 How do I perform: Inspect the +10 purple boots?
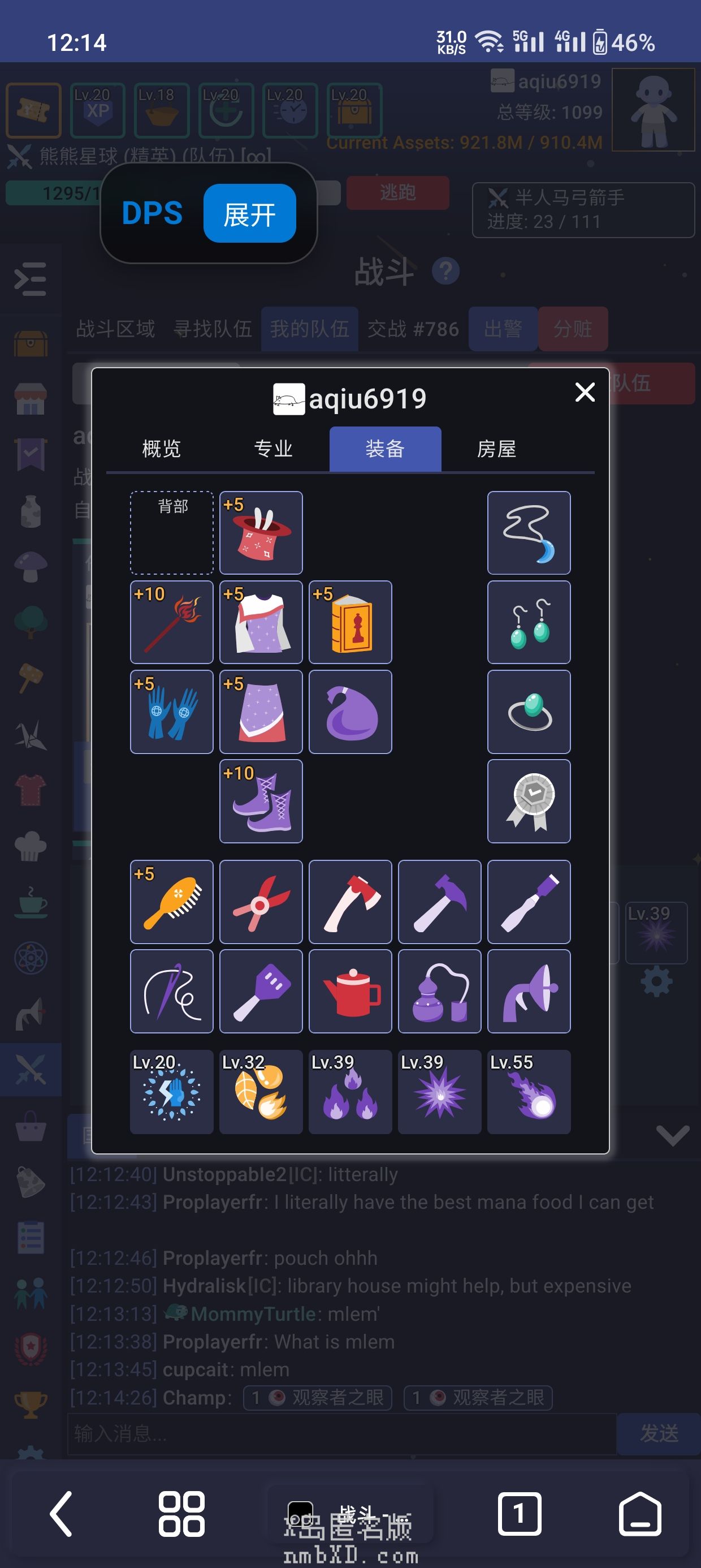(261, 801)
